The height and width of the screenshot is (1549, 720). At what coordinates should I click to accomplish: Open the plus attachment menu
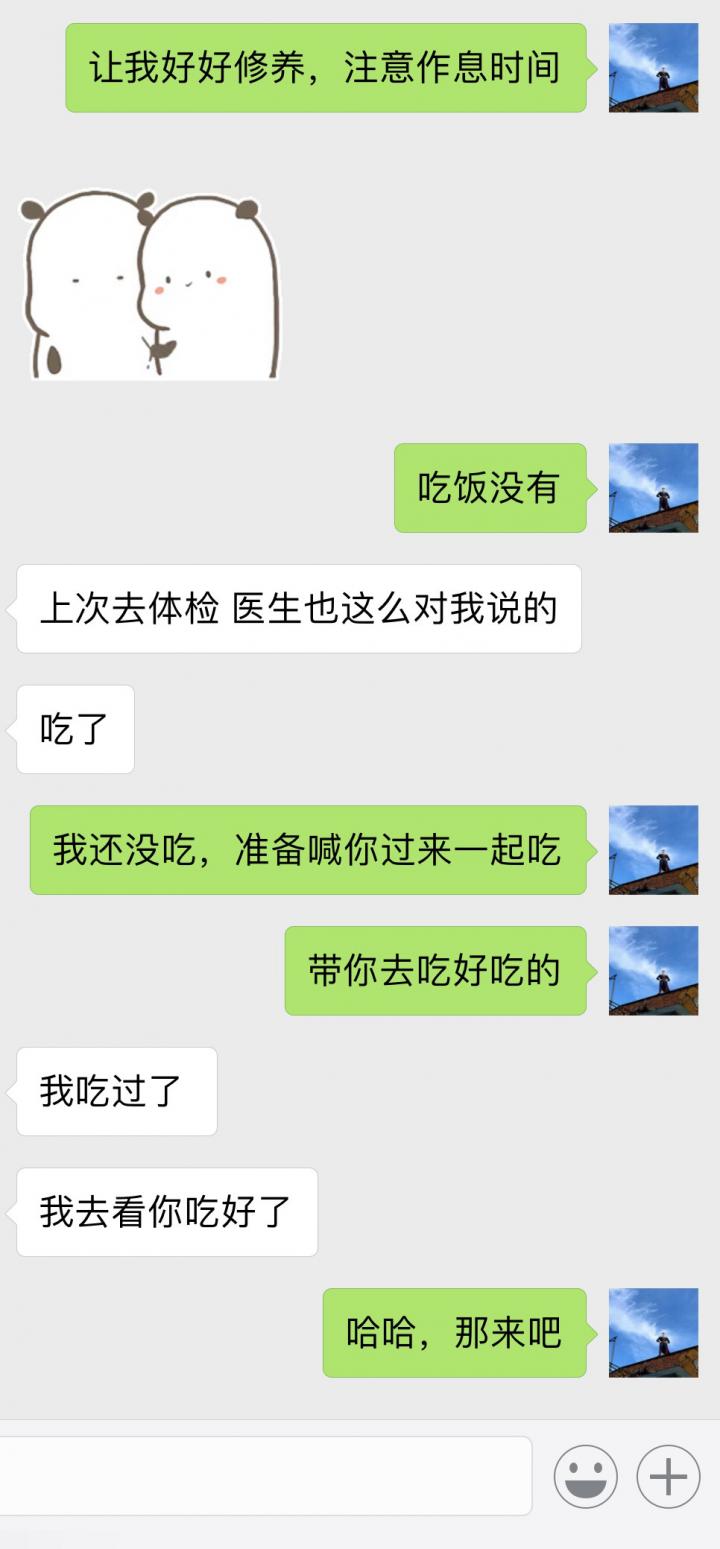(x=667, y=1476)
